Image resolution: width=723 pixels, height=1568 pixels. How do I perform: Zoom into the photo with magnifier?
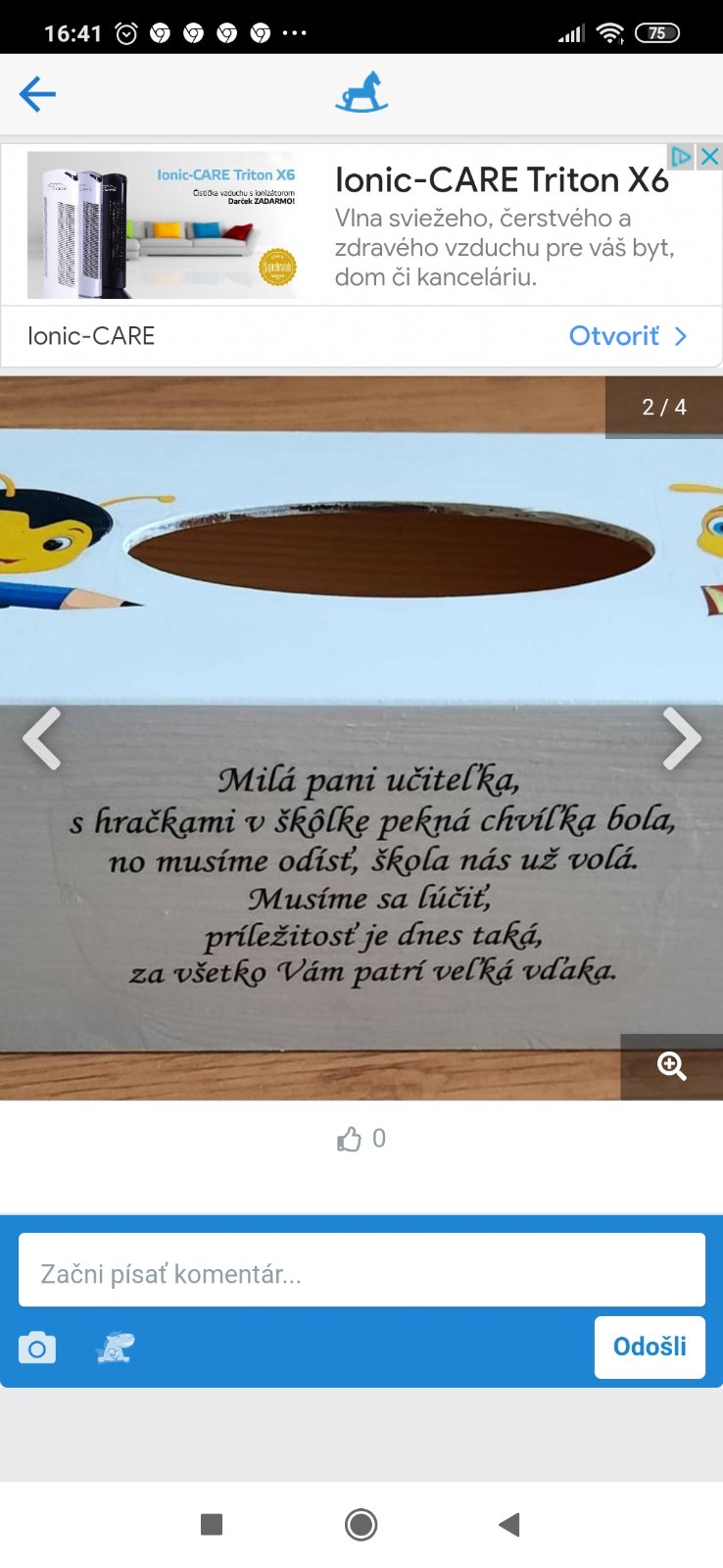pyautogui.click(x=672, y=1066)
